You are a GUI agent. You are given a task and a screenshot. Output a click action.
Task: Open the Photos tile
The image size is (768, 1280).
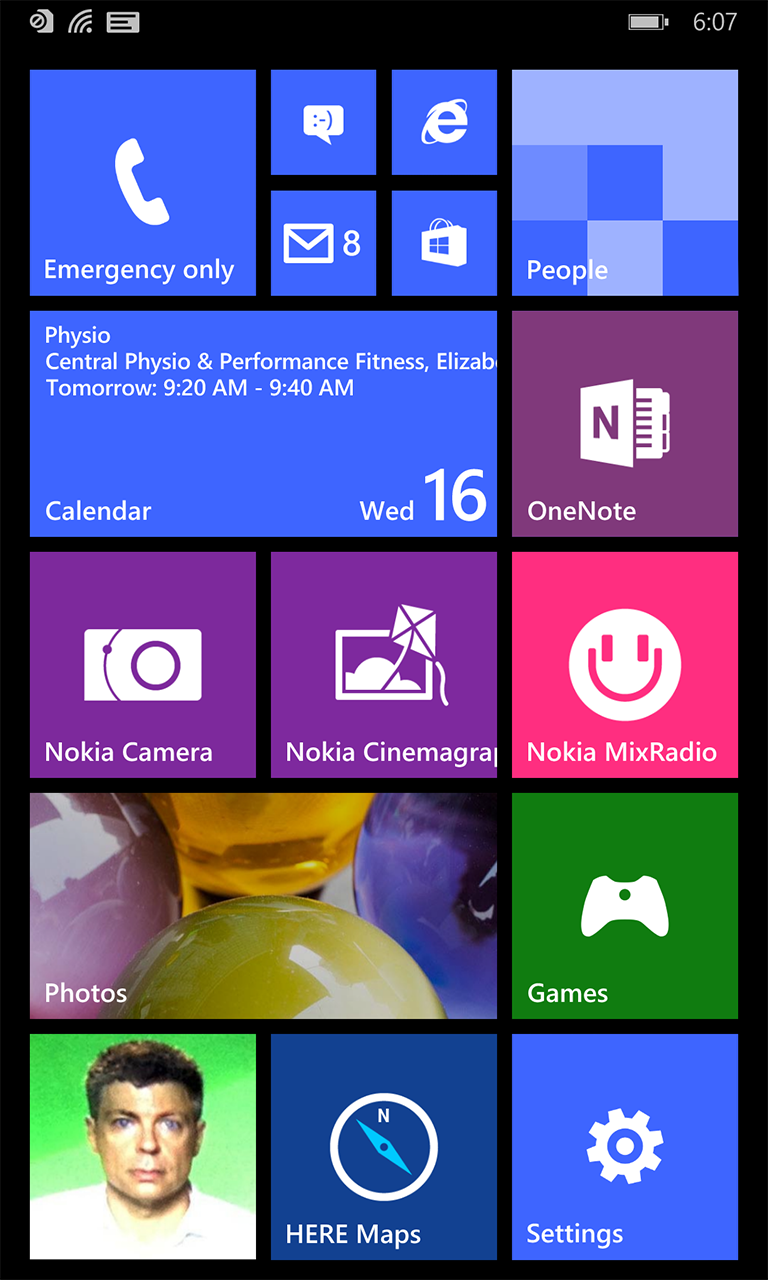pyautogui.click(x=263, y=906)
